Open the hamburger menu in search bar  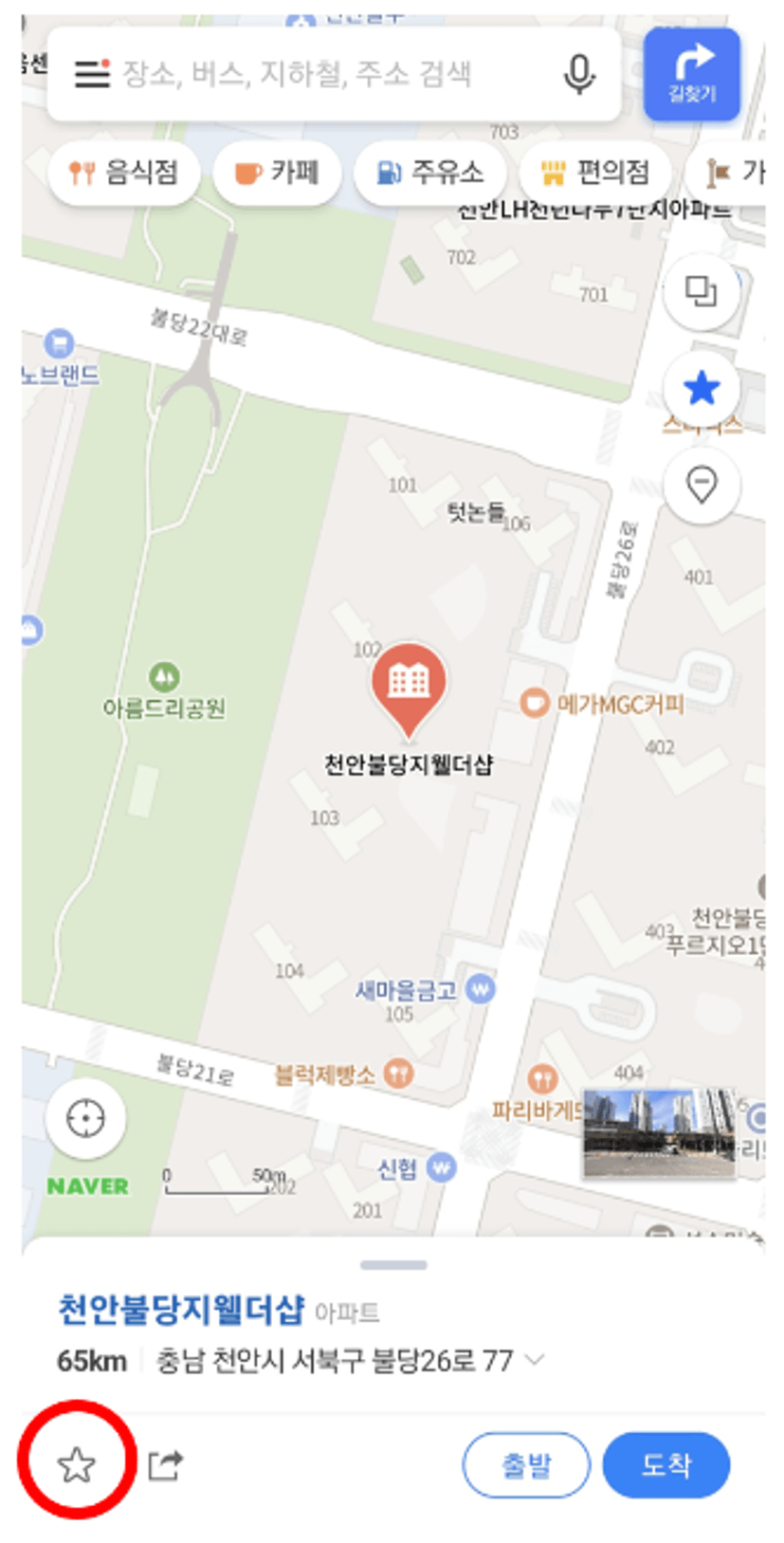point(92,73)
